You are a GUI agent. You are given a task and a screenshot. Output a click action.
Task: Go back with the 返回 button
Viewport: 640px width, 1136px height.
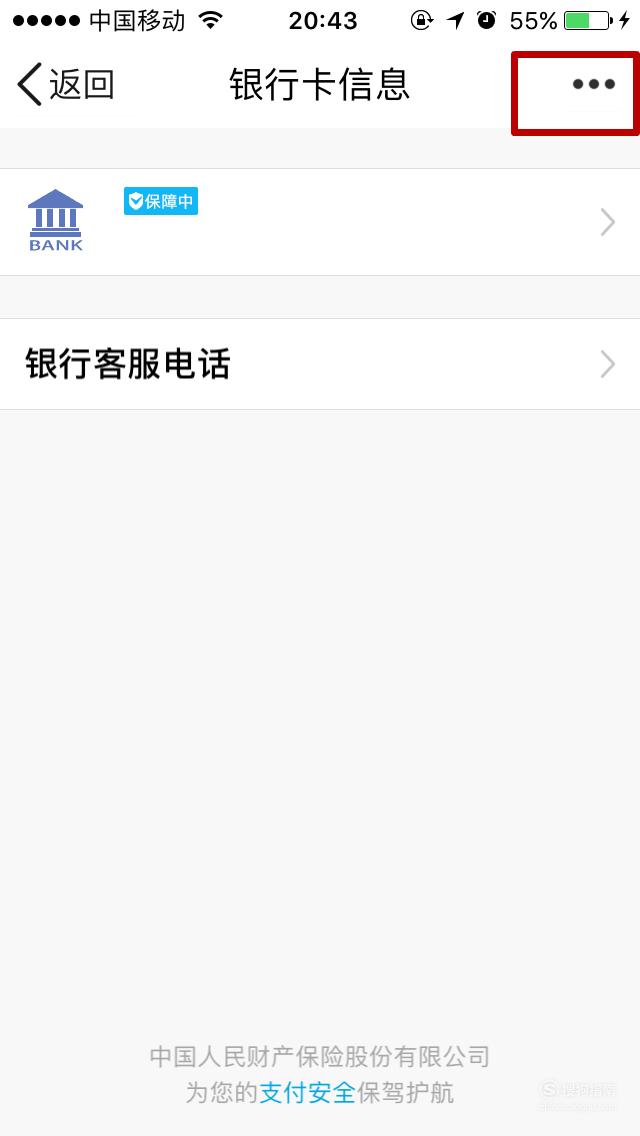click(x=66, y=85)
